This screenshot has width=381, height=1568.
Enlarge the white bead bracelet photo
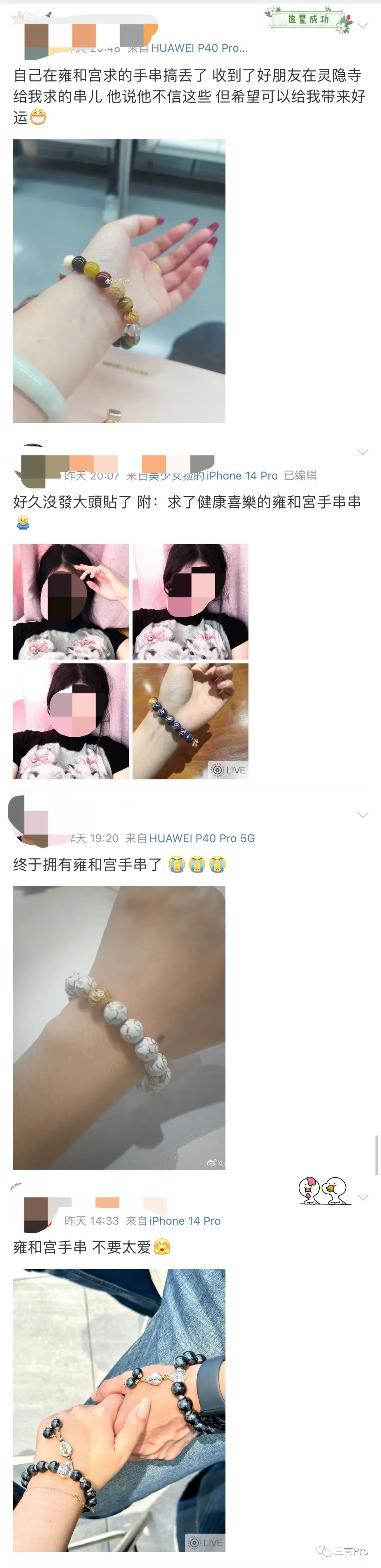119,1027
